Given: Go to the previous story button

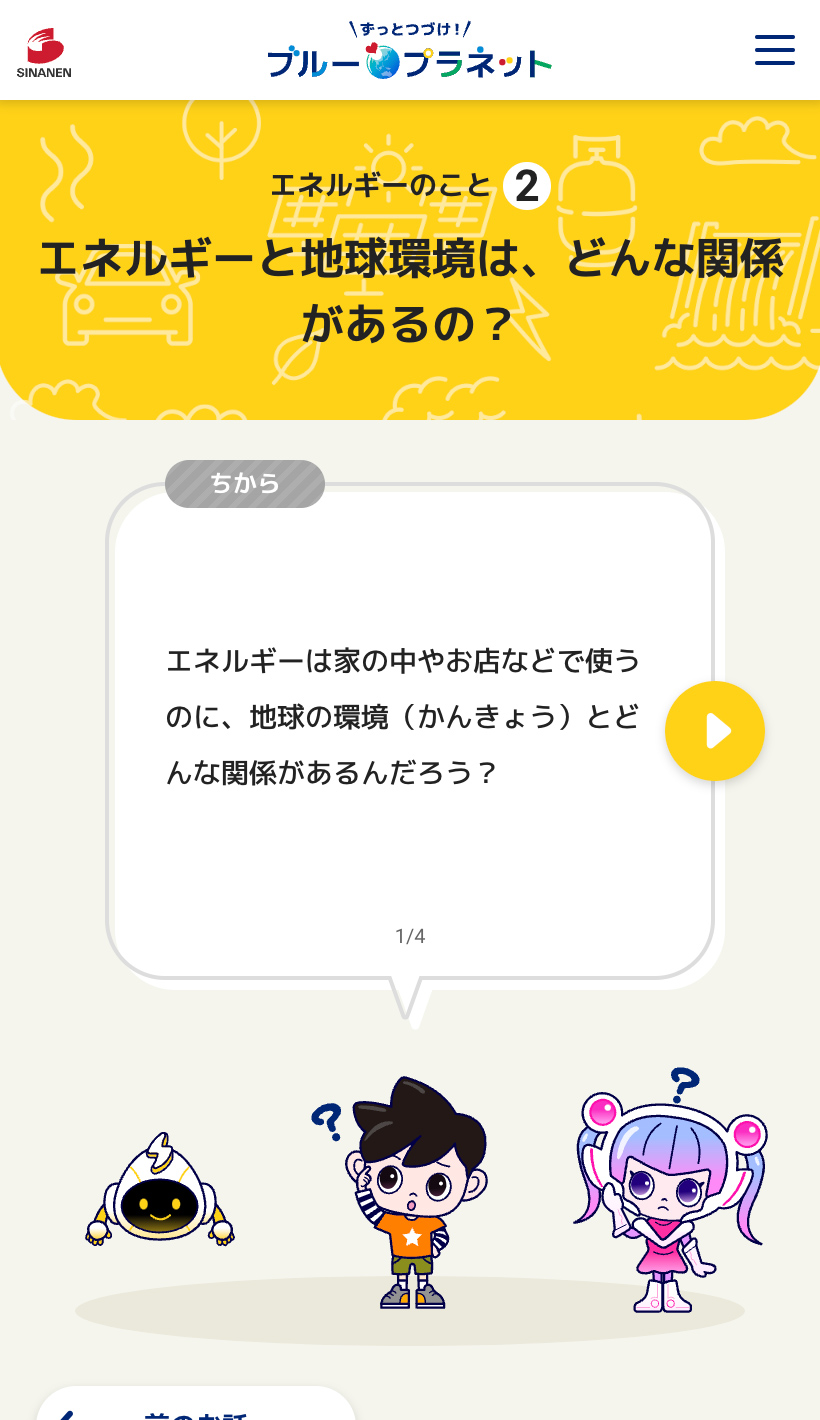Looking at the screenshot, I should (x=196, y=1403).
